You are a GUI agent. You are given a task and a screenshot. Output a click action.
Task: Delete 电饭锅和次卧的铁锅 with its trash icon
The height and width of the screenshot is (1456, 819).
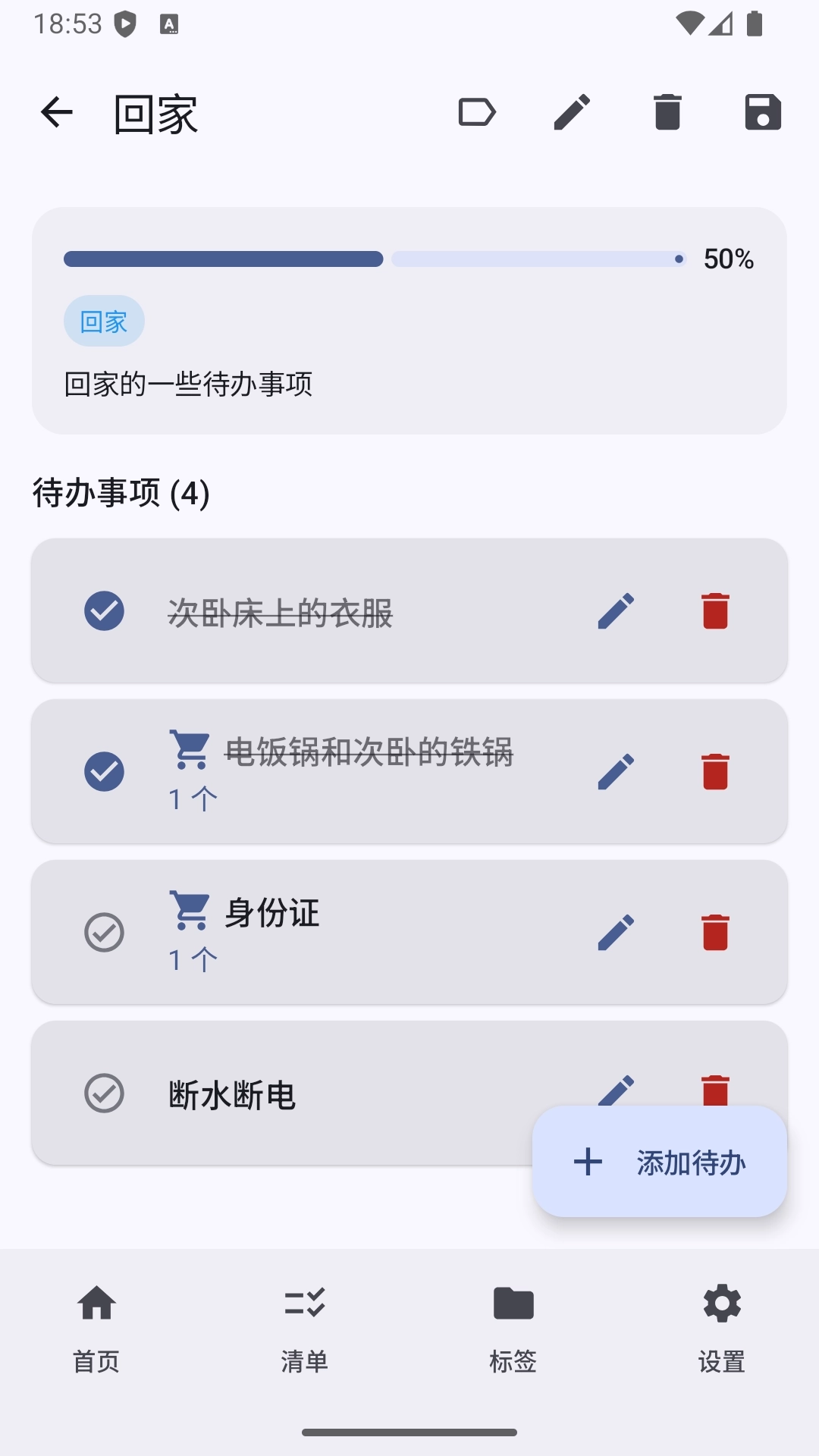tap(716, 770)
